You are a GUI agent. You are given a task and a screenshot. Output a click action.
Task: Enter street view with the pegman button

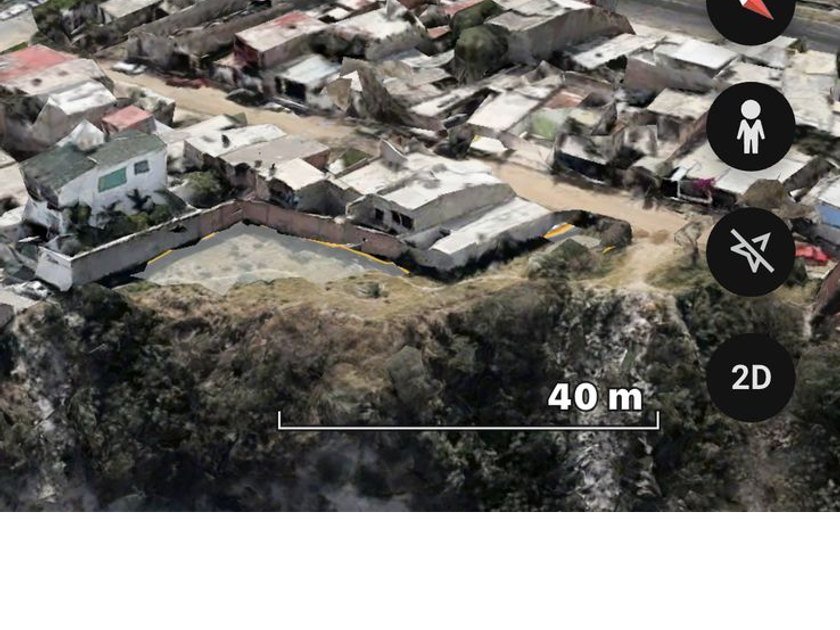[x=750, y=127]
